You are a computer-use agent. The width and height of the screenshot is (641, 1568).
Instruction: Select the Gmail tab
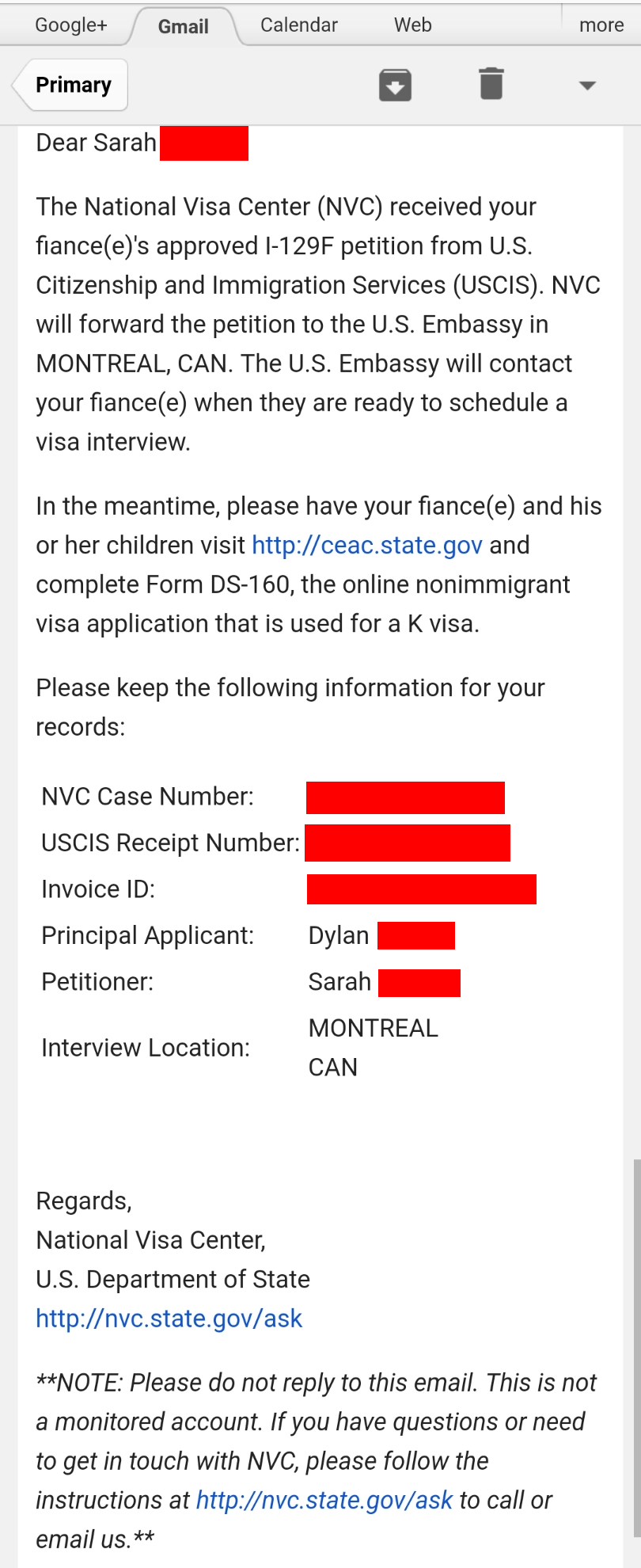pos(183,27)
